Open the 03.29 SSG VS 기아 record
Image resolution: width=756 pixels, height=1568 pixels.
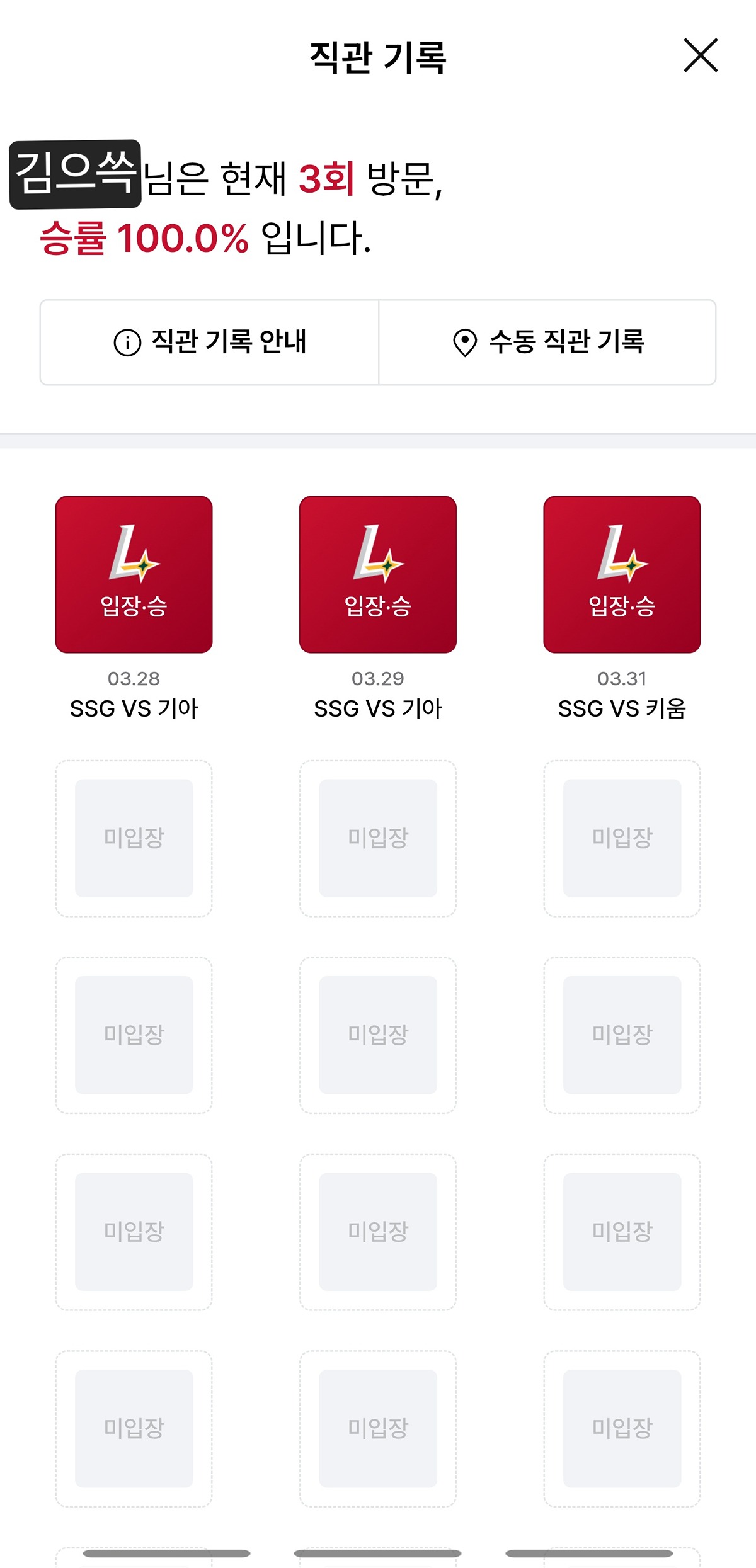[x=378, y=608]
